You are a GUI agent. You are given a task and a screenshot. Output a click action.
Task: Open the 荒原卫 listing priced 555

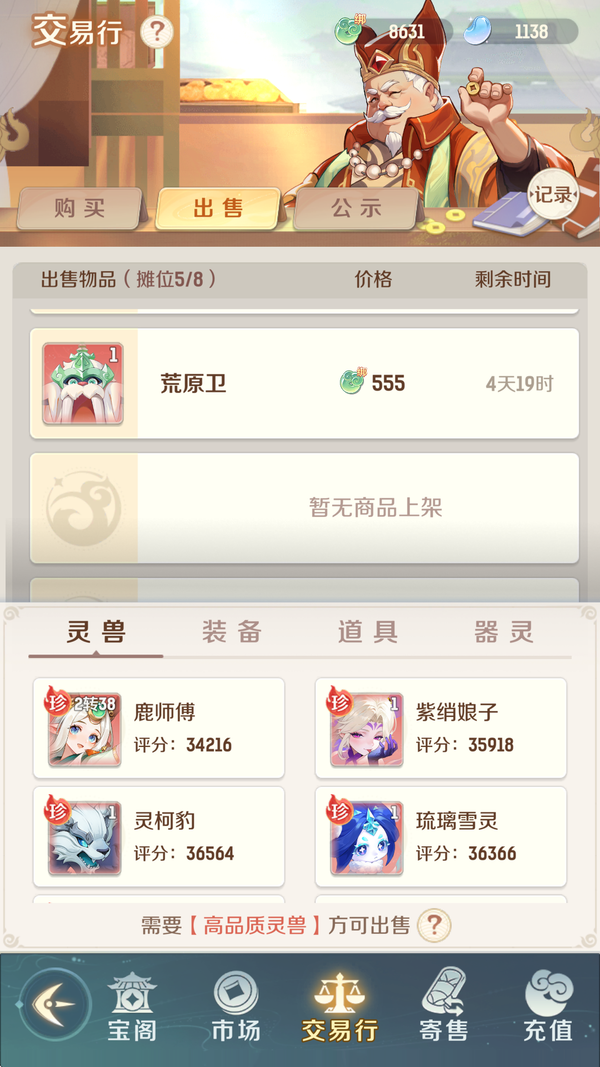304,383
